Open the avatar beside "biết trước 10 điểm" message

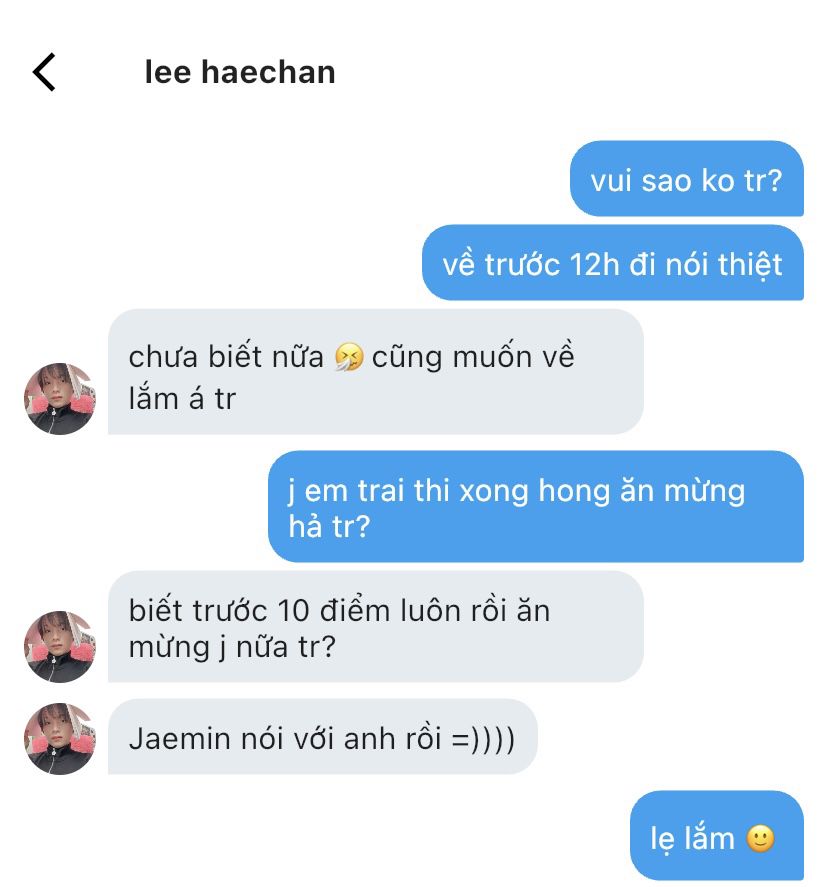(x=60, y=647)
